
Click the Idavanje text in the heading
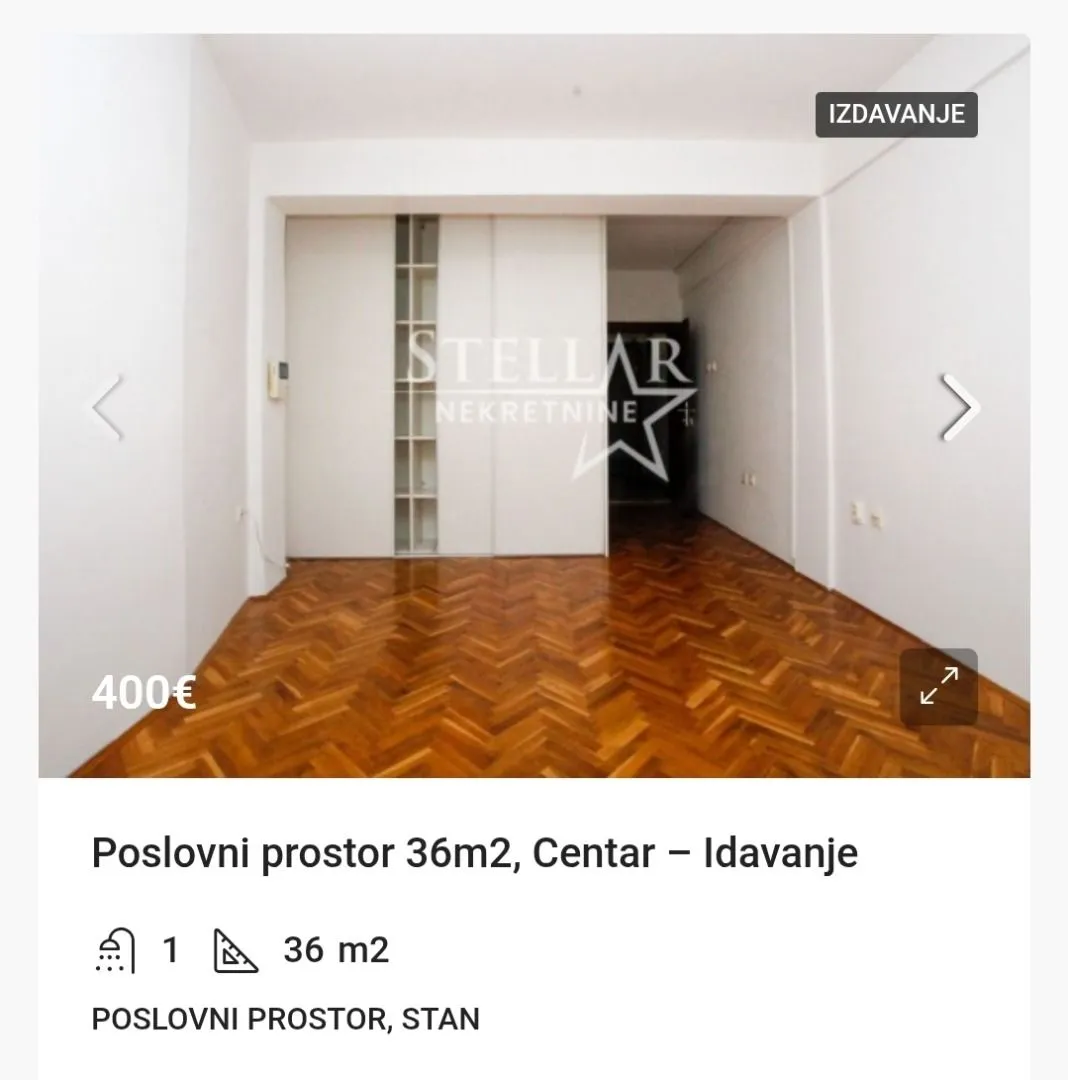pyautogui.click(x=782, y=852)
